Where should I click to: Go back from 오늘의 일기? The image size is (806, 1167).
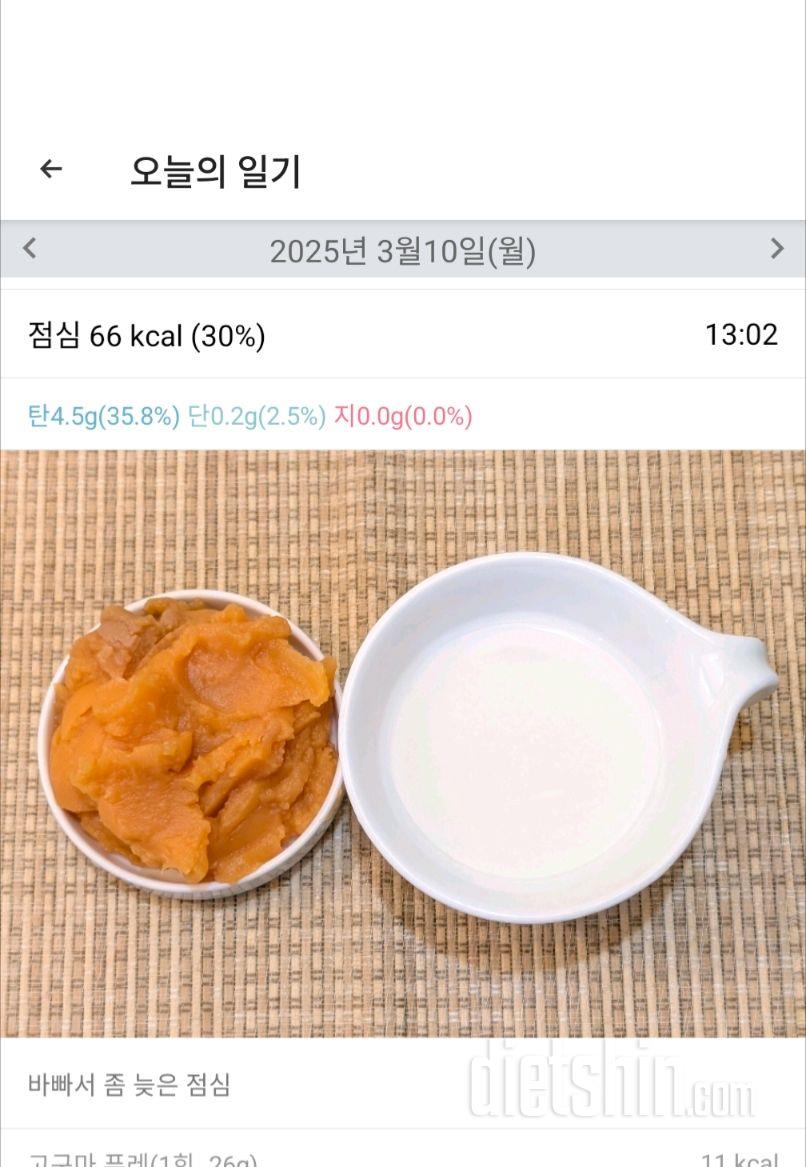[51, 170]
